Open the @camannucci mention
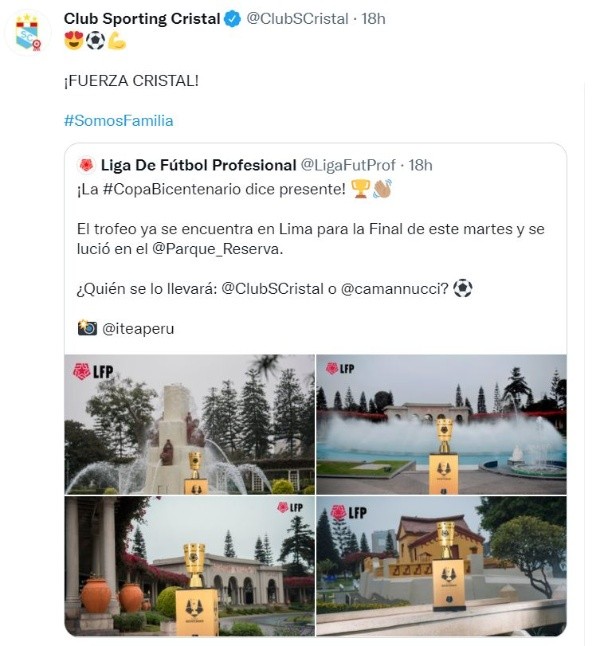 click(x=397, y=288)
